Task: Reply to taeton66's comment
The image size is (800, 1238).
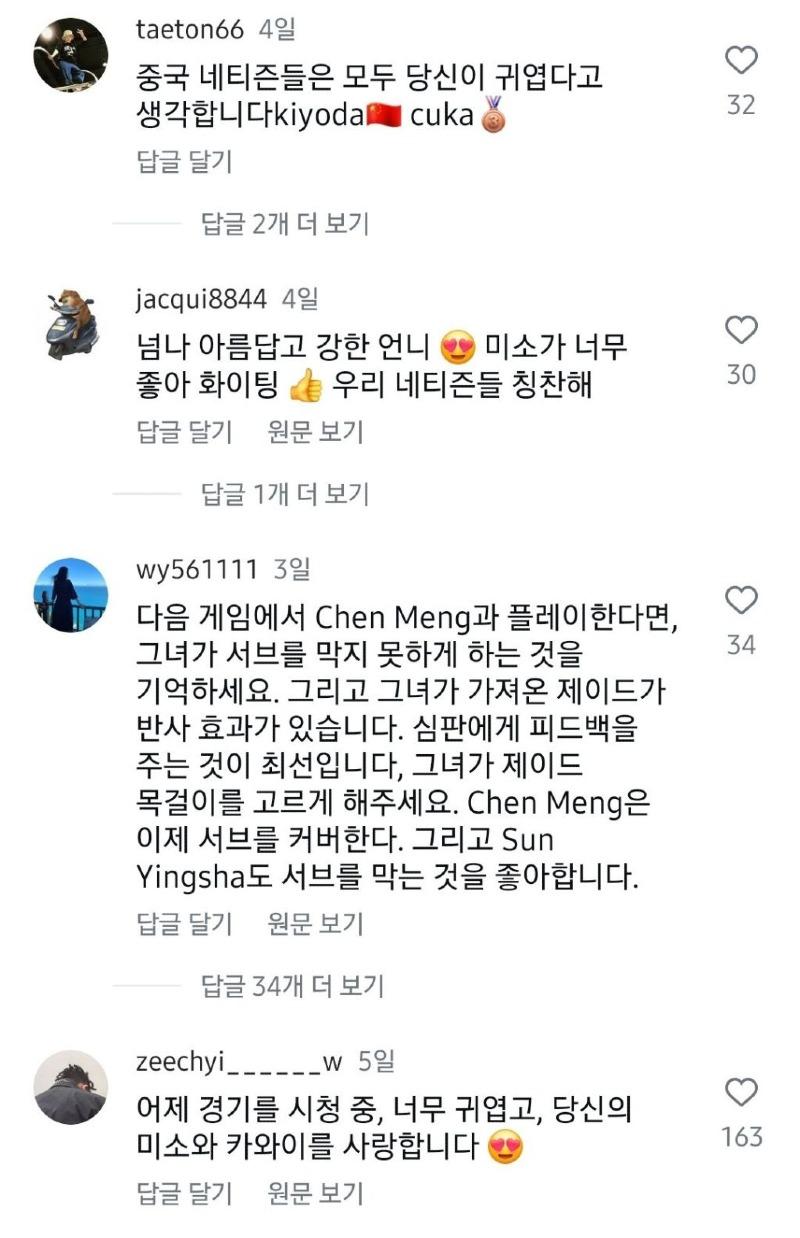Action: click(x=184, y=161)
